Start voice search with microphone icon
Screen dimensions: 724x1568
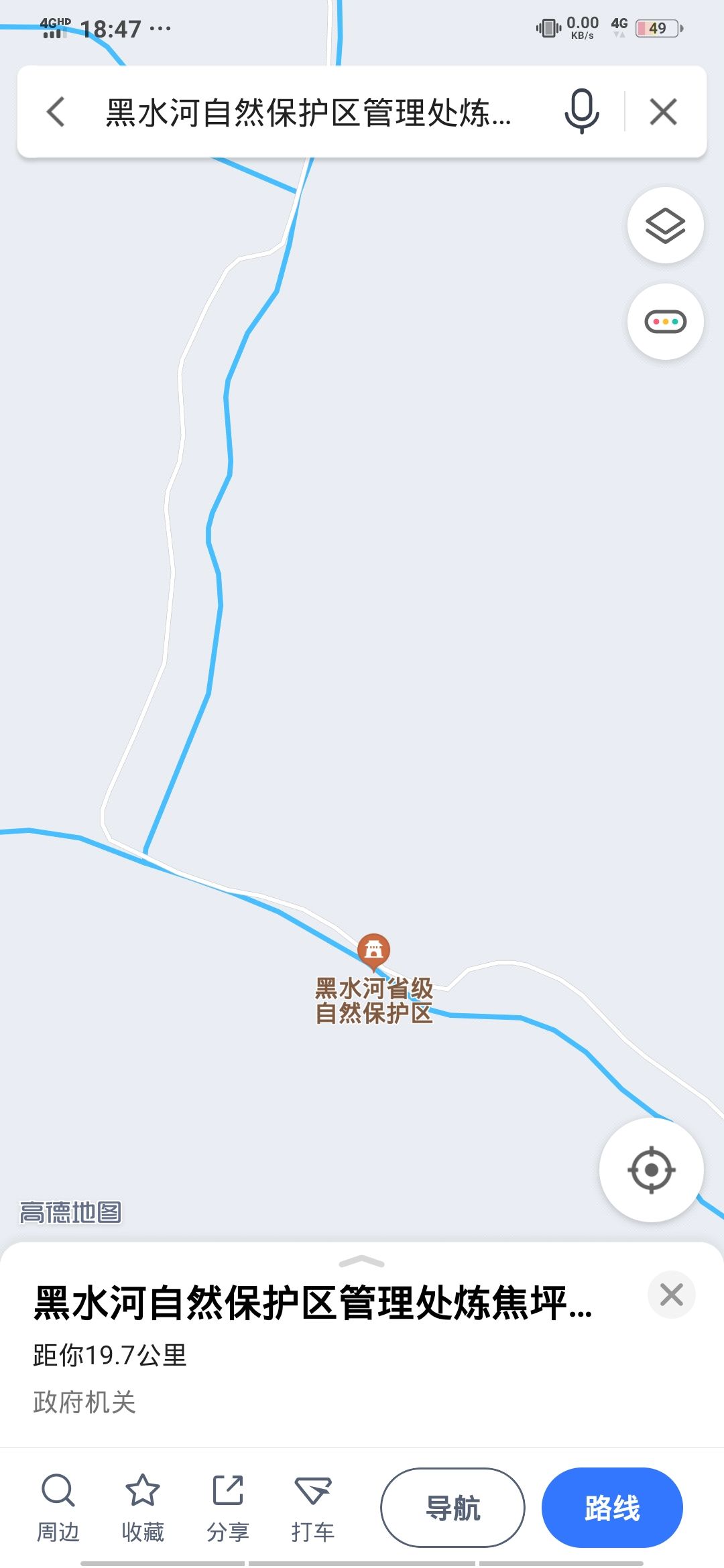[581, 111]
